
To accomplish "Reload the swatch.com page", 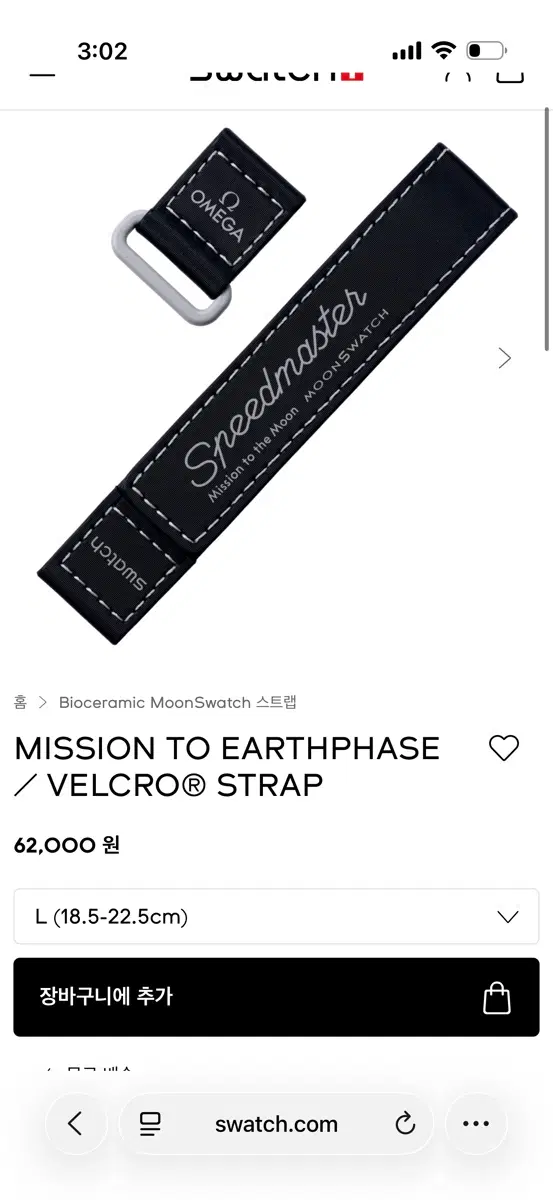I will [405, 1124].
